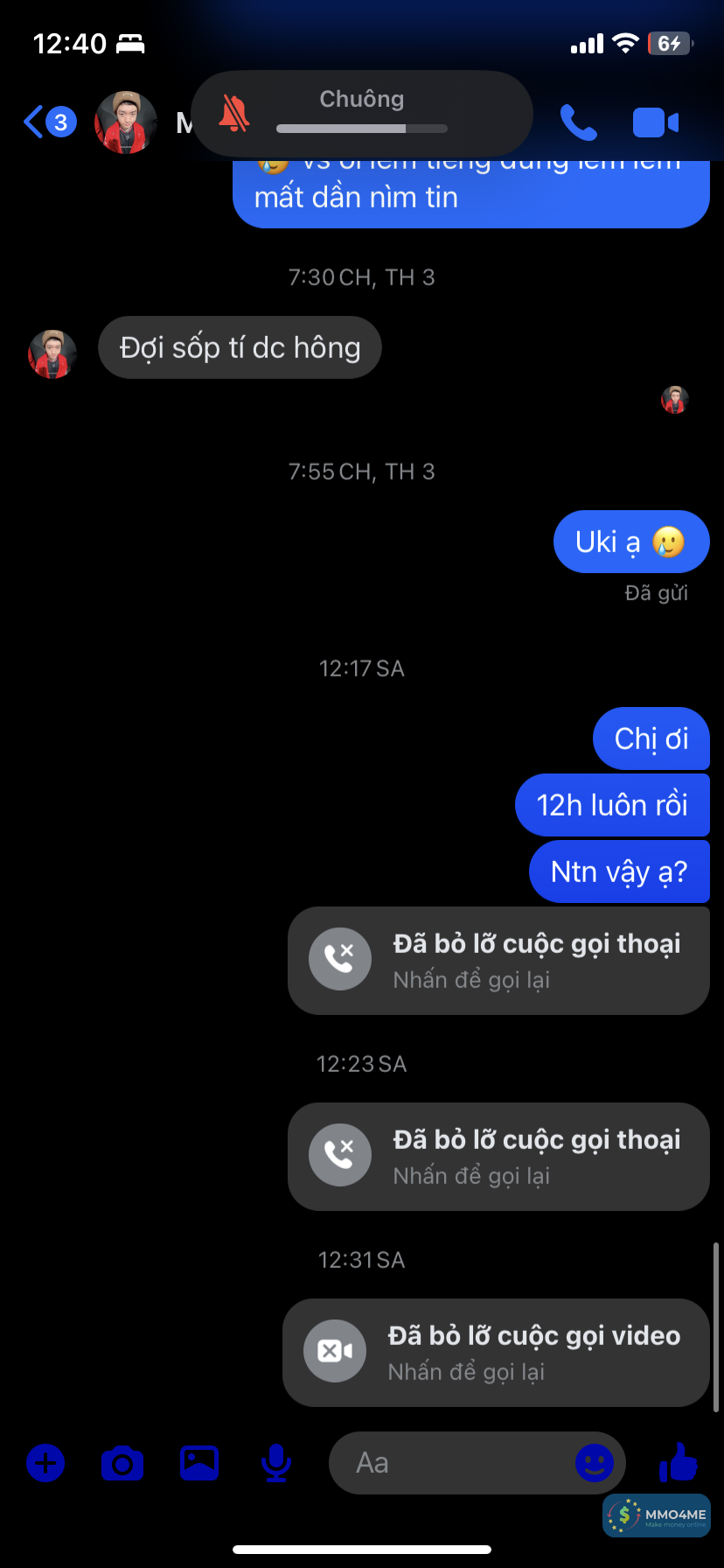Send a thumbs-up like
724x1568 pixels.
(x=678, y=1461)
